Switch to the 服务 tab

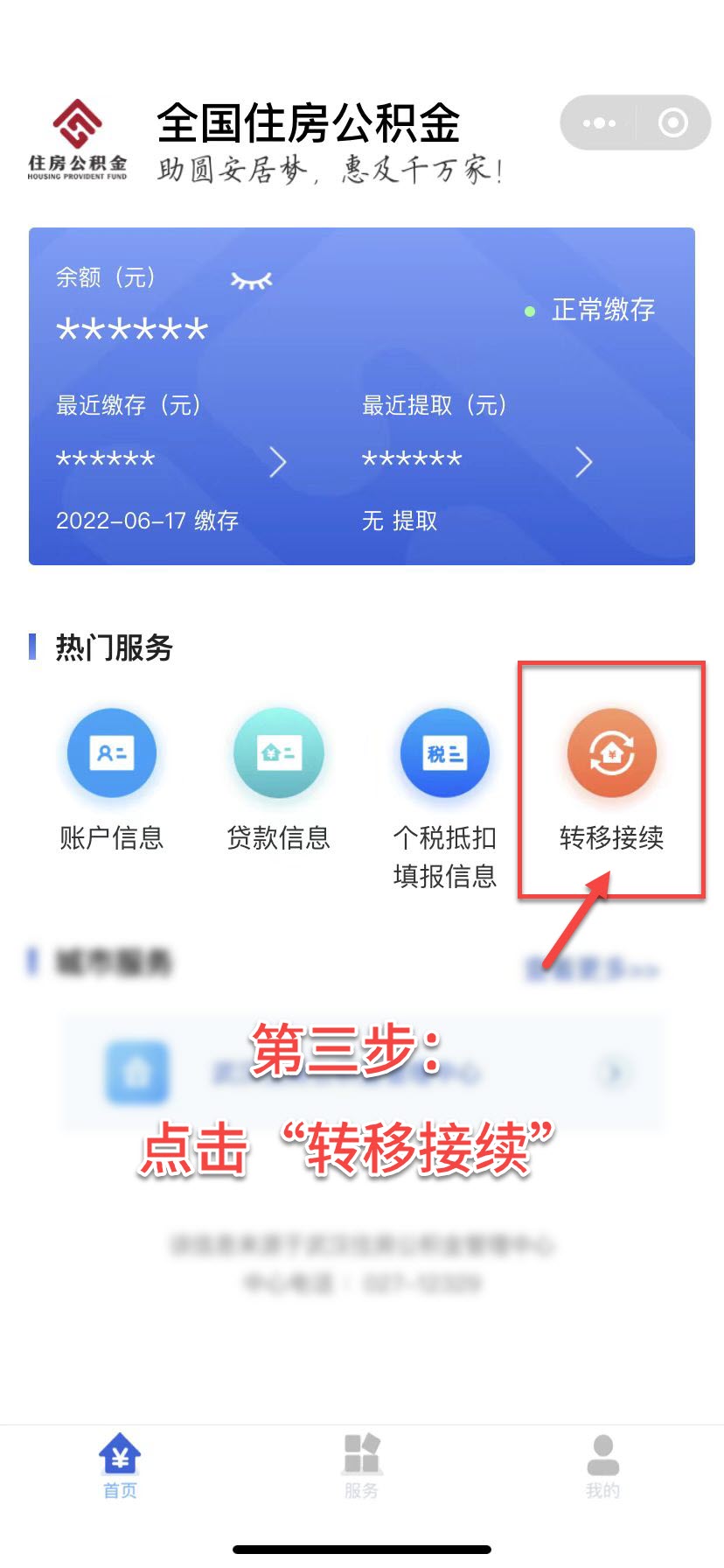(361, 1466)
